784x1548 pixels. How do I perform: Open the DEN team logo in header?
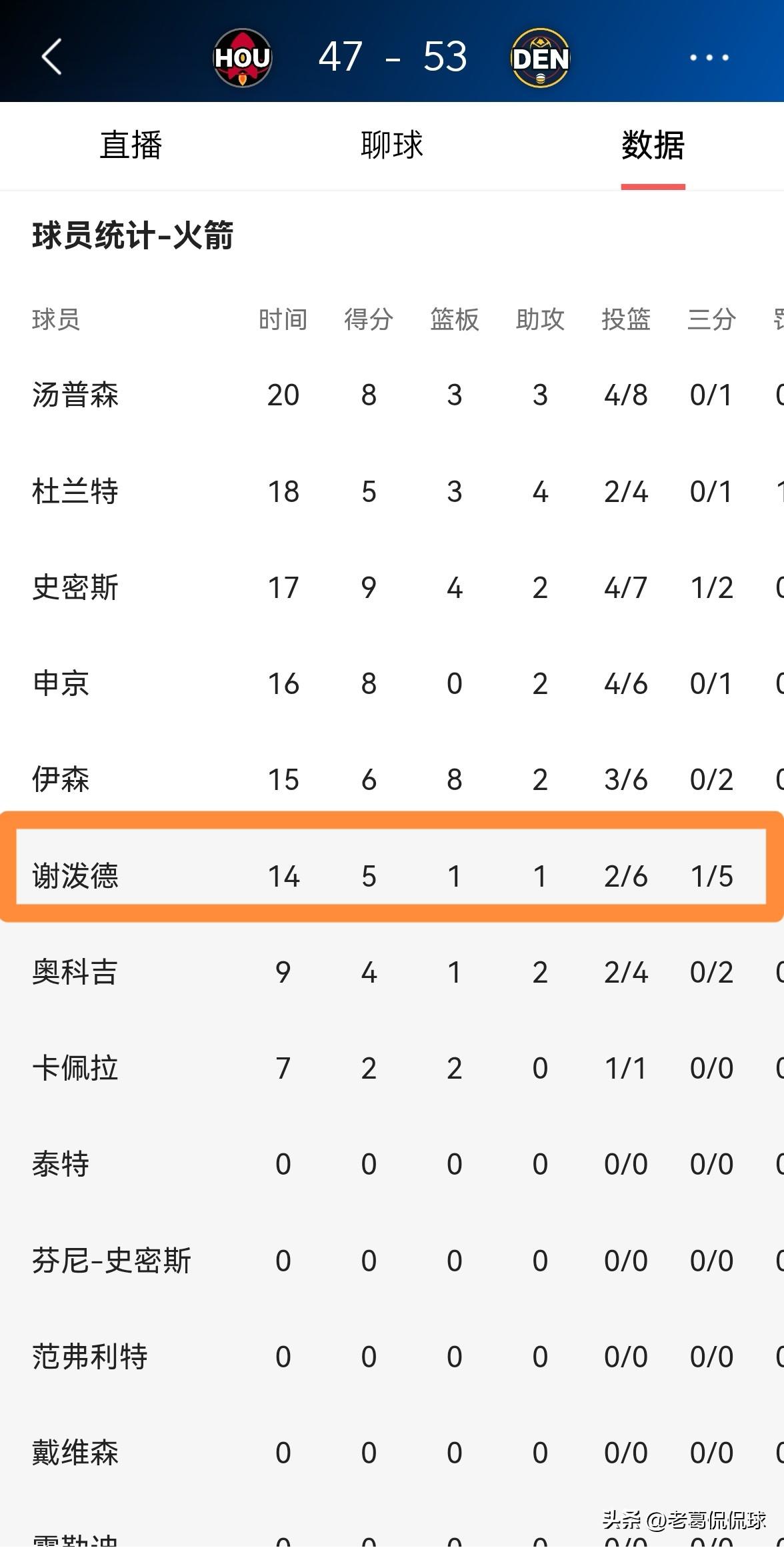coord(540,59)
